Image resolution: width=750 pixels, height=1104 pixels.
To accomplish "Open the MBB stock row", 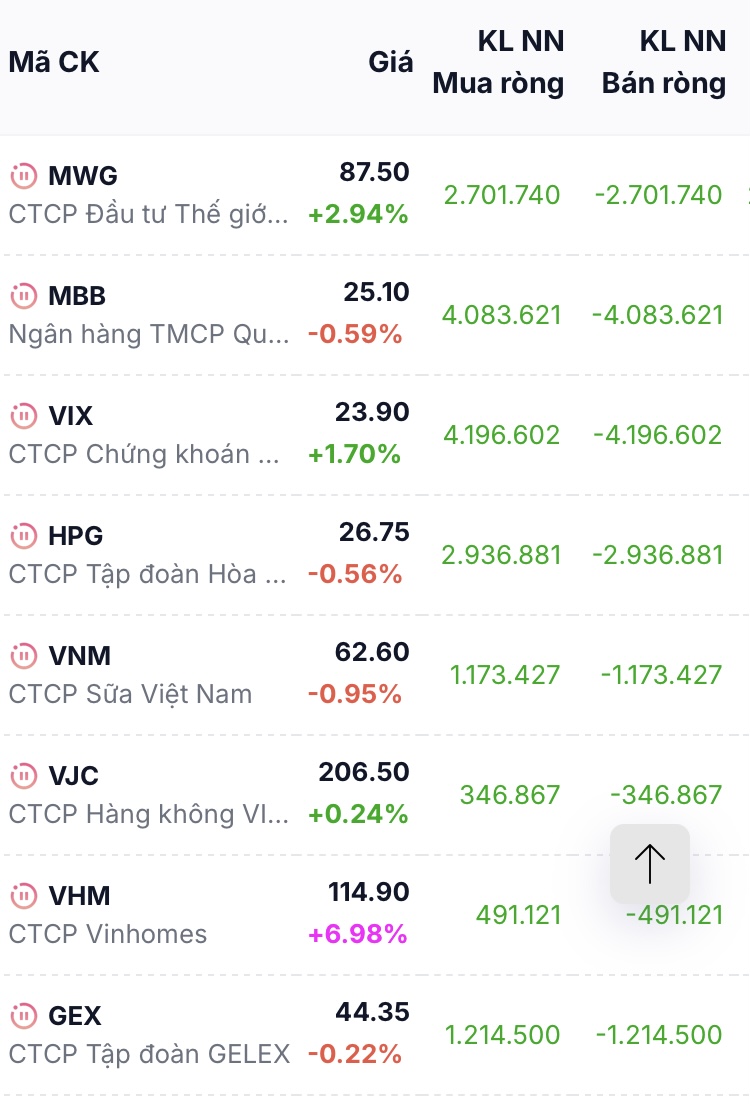I will 77,296.
